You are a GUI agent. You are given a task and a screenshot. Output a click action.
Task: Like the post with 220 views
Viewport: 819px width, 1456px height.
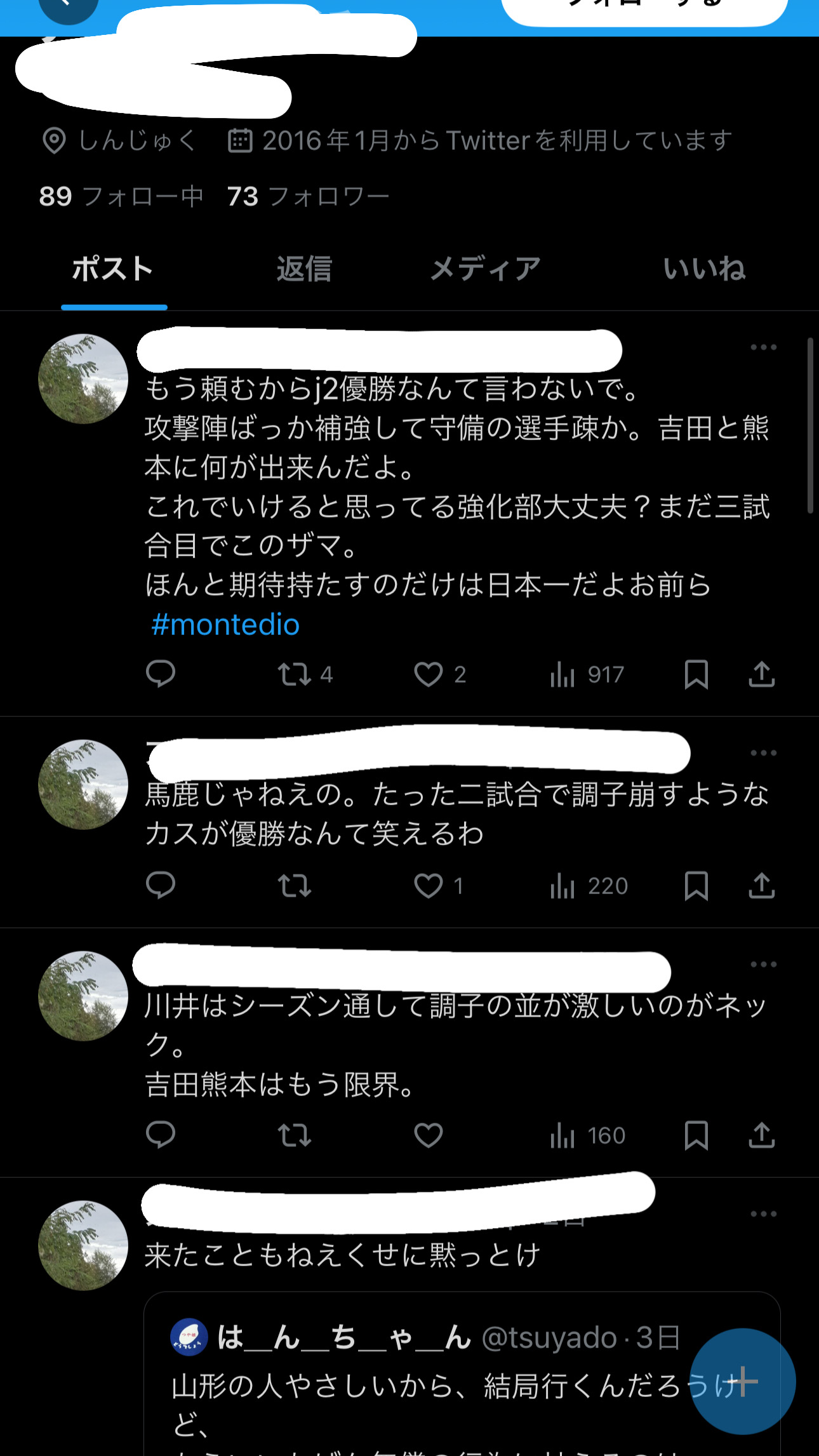pyautogui.click(x=429, y=886)
